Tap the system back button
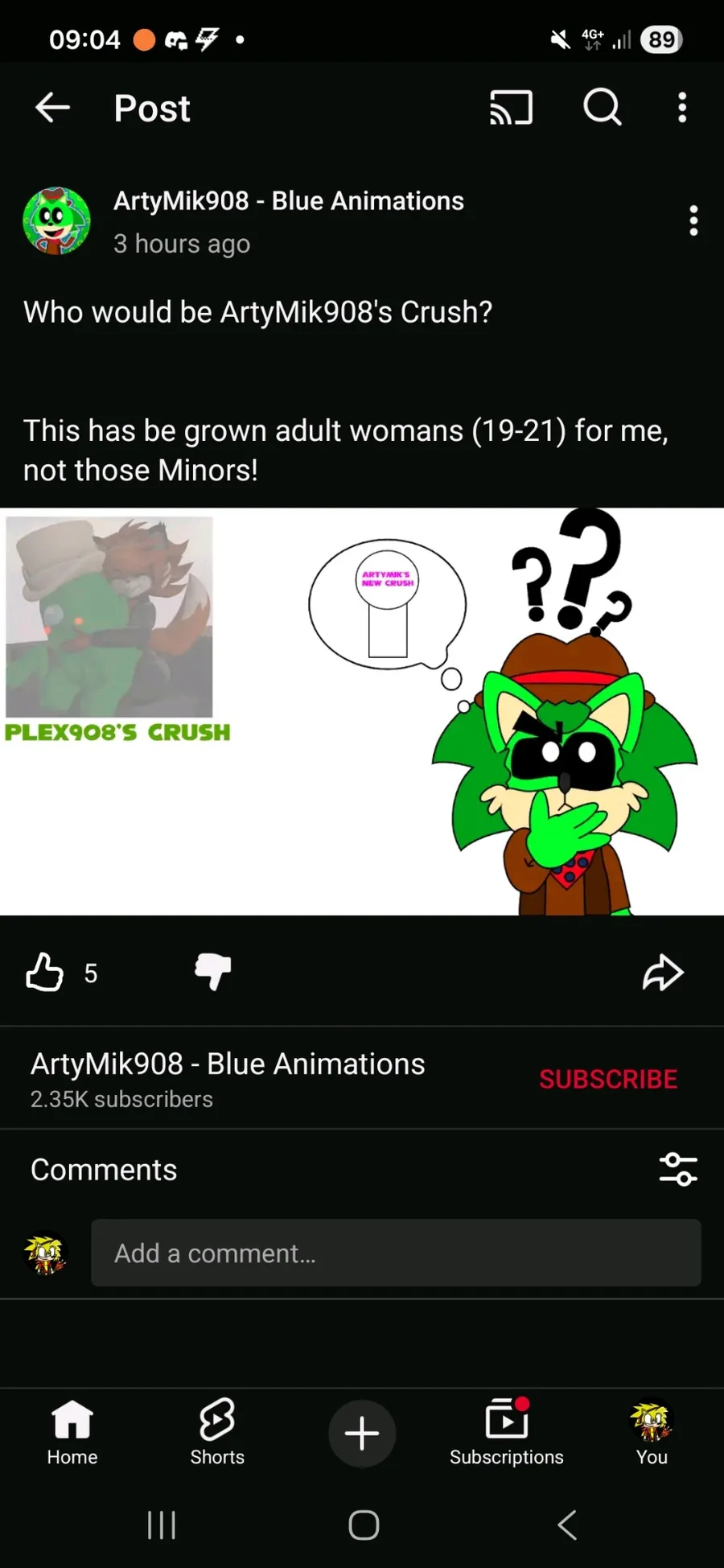The width and height of the screenshot is (724, 1568). [x=566, y=1525]
